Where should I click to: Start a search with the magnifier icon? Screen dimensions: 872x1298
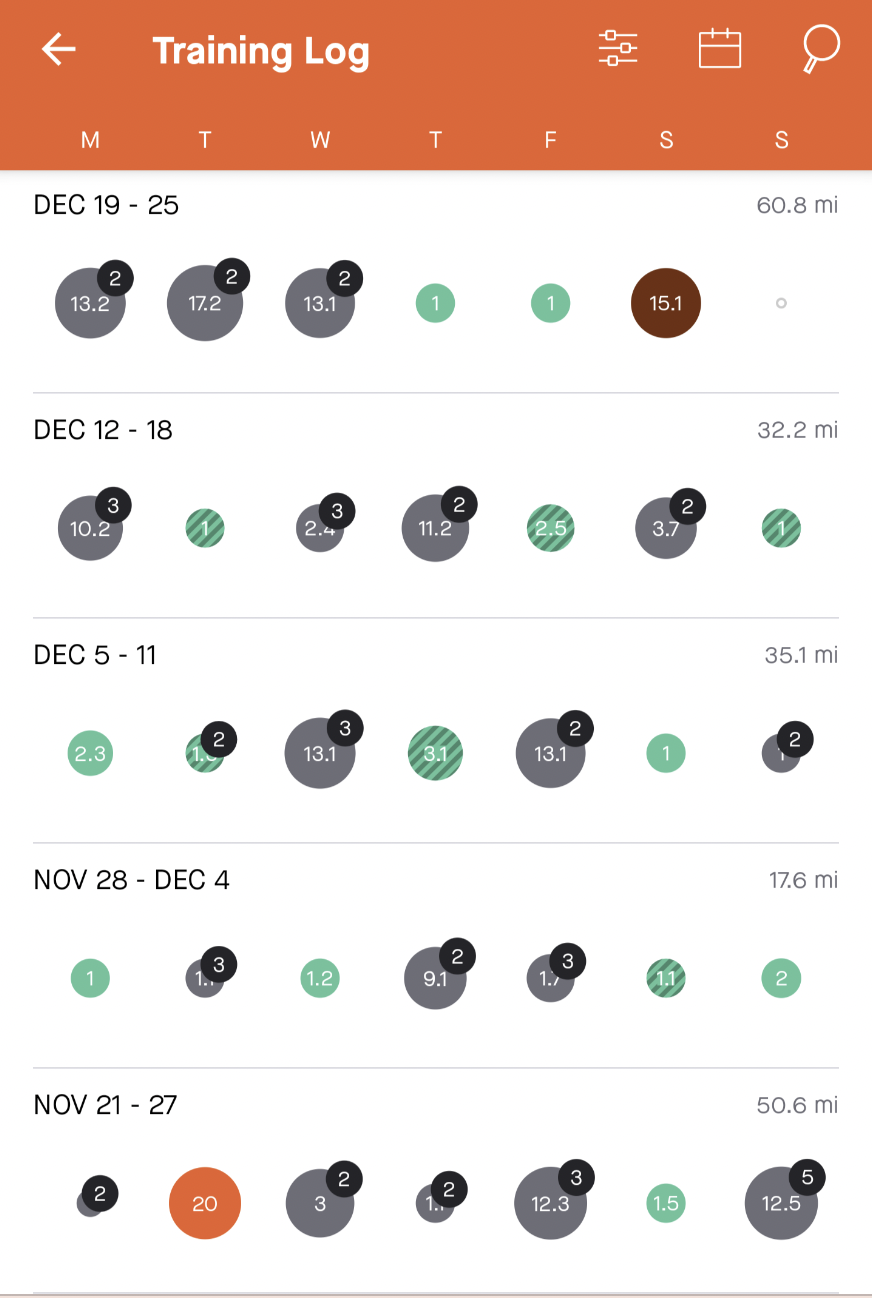(x=819, y=47)
